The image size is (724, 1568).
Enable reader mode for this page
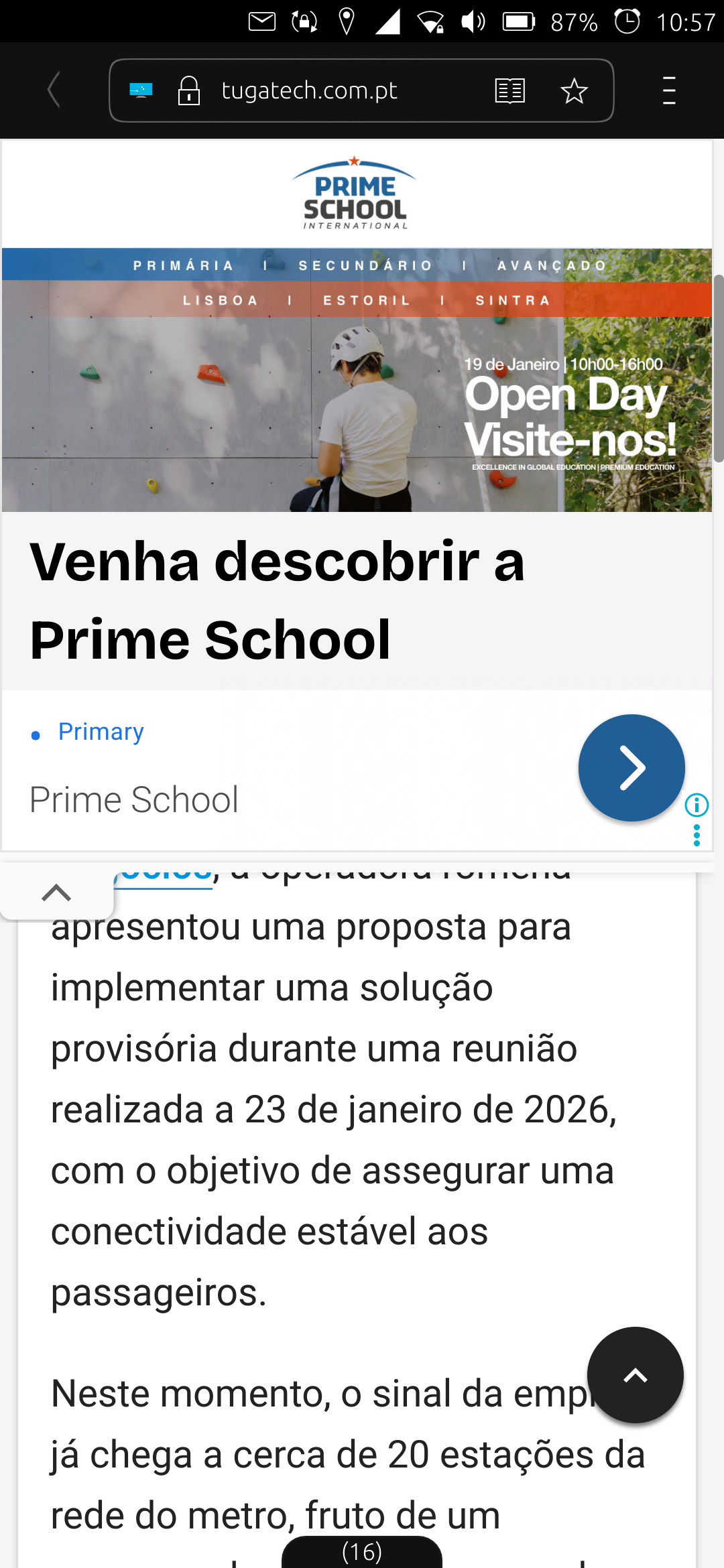pyautogui.click(x=509, y=90)
